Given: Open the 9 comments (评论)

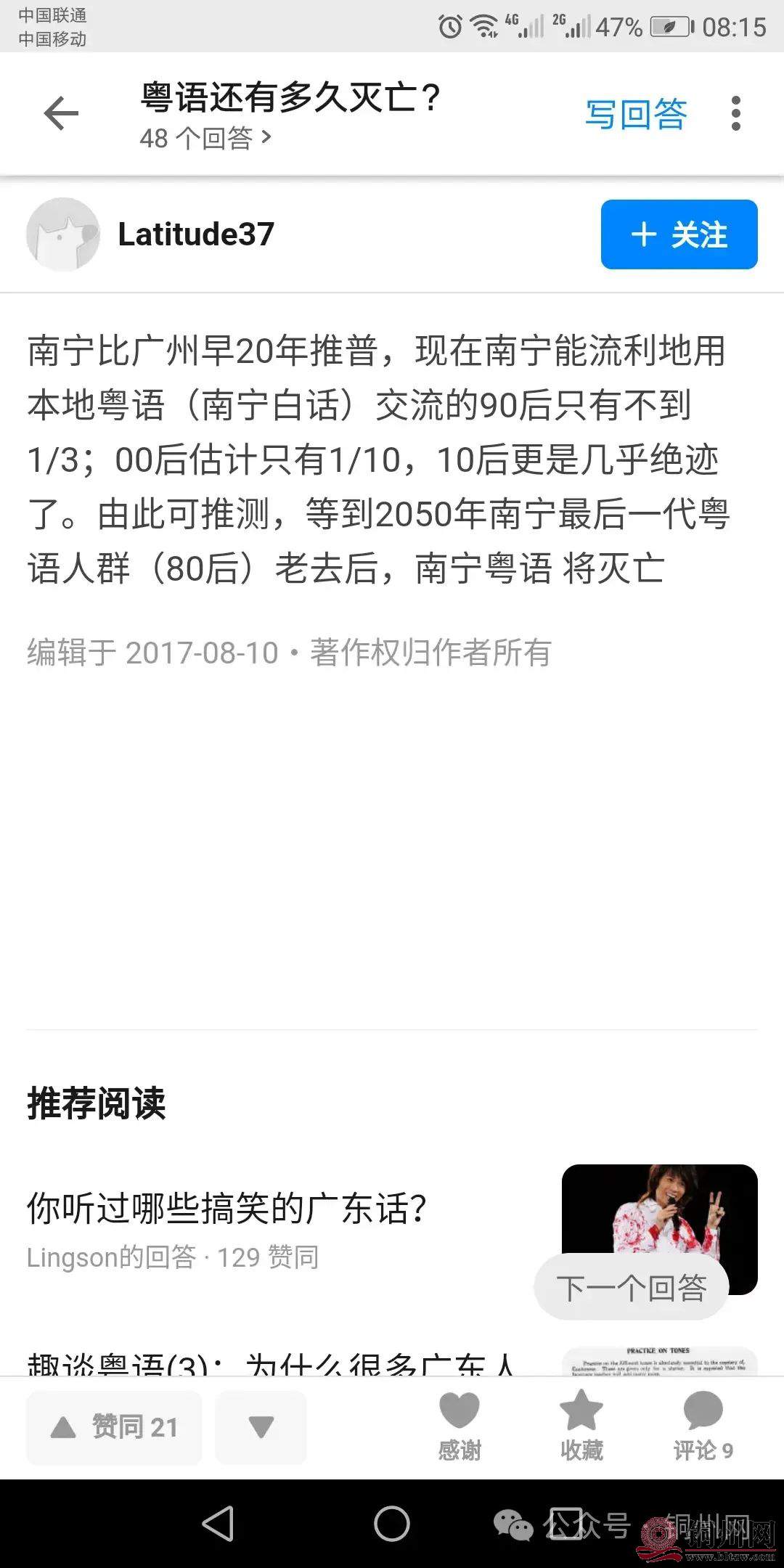Looking at the screenshot, I should tap(703, 1426).
